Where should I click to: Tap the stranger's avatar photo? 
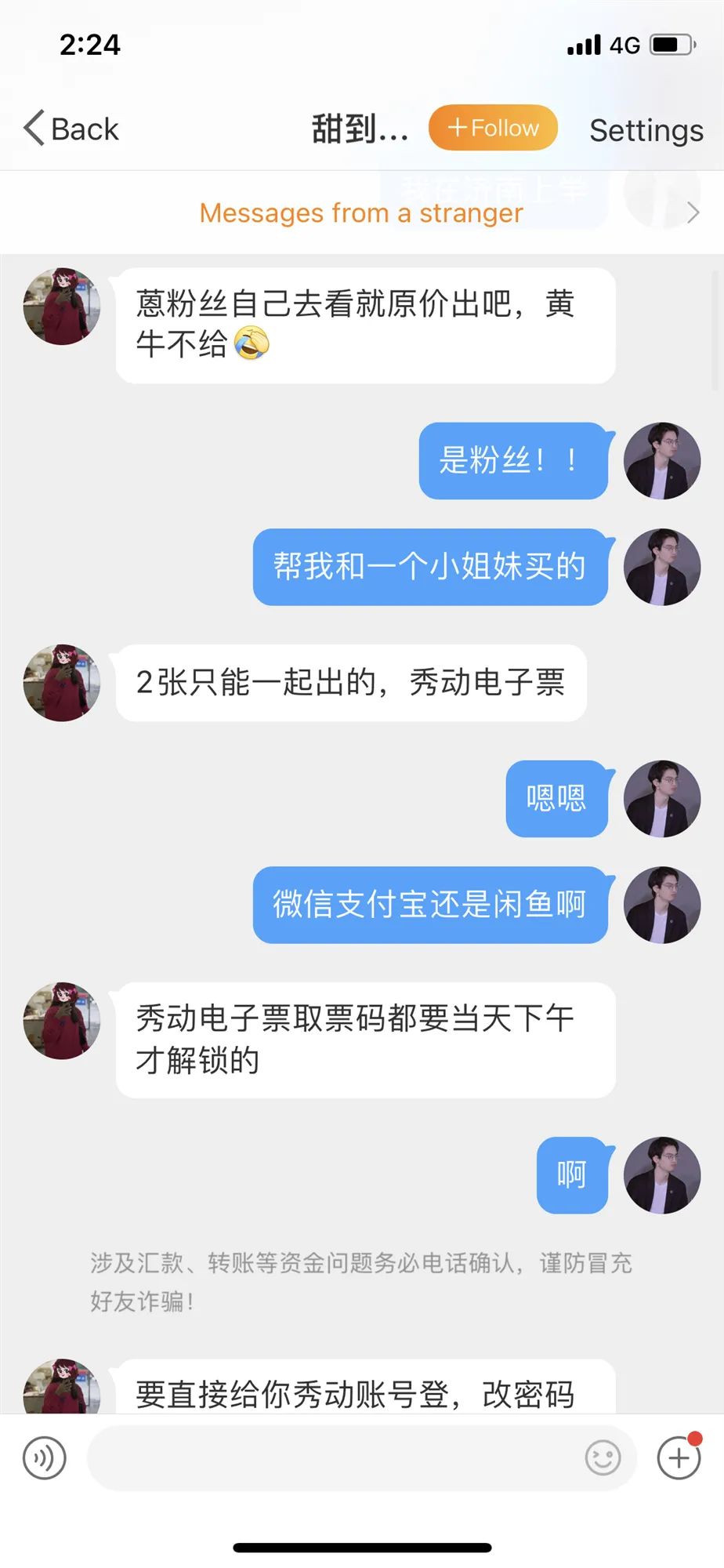point(61,307)
